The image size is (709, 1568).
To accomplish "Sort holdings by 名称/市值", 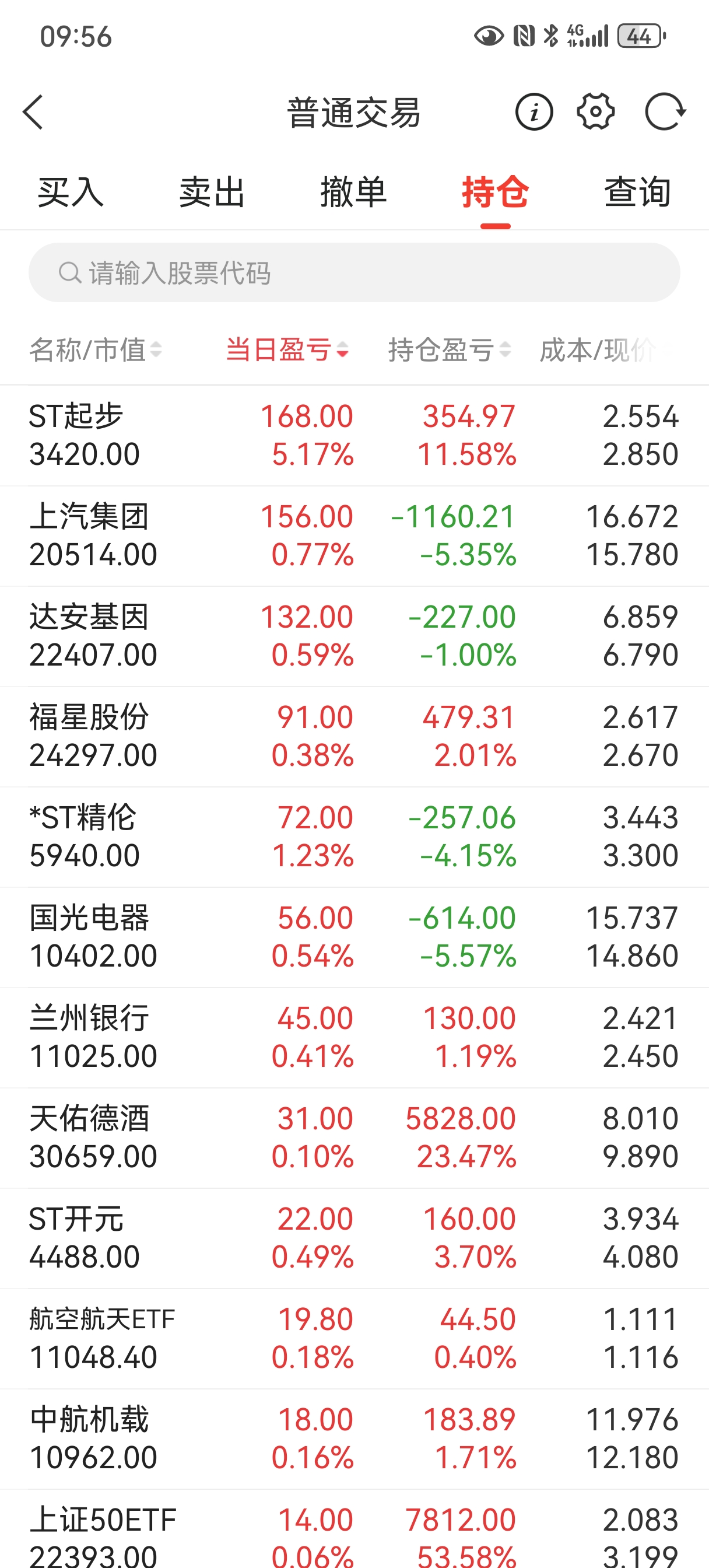I will pyautogui.click(x=96, y=350).
